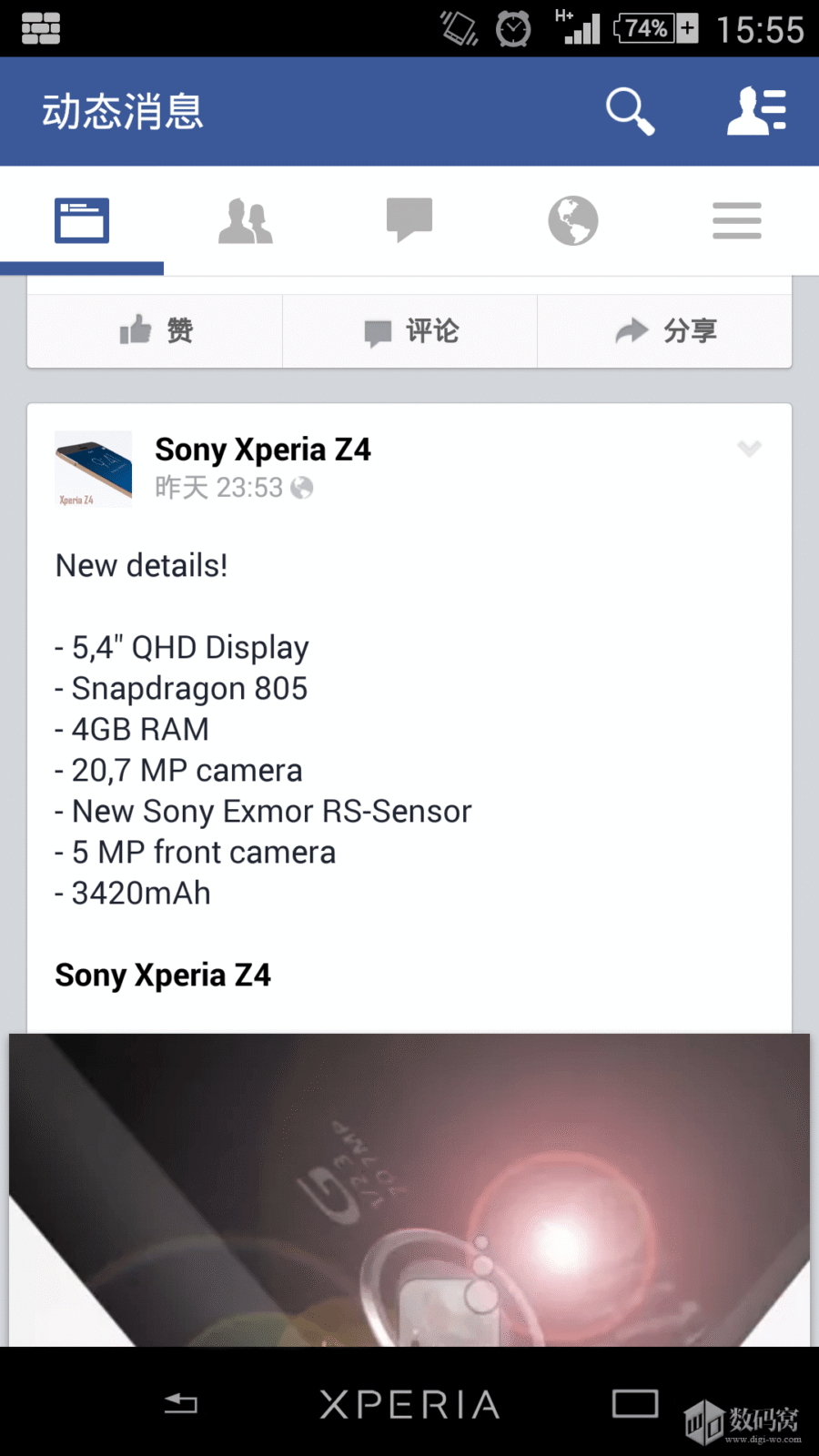Image resolution: width=819 pixels, height=1456 pixels.
Task: Open the camera teaser photo in post
Action: pyautogui.click(x=409, y=1189)
